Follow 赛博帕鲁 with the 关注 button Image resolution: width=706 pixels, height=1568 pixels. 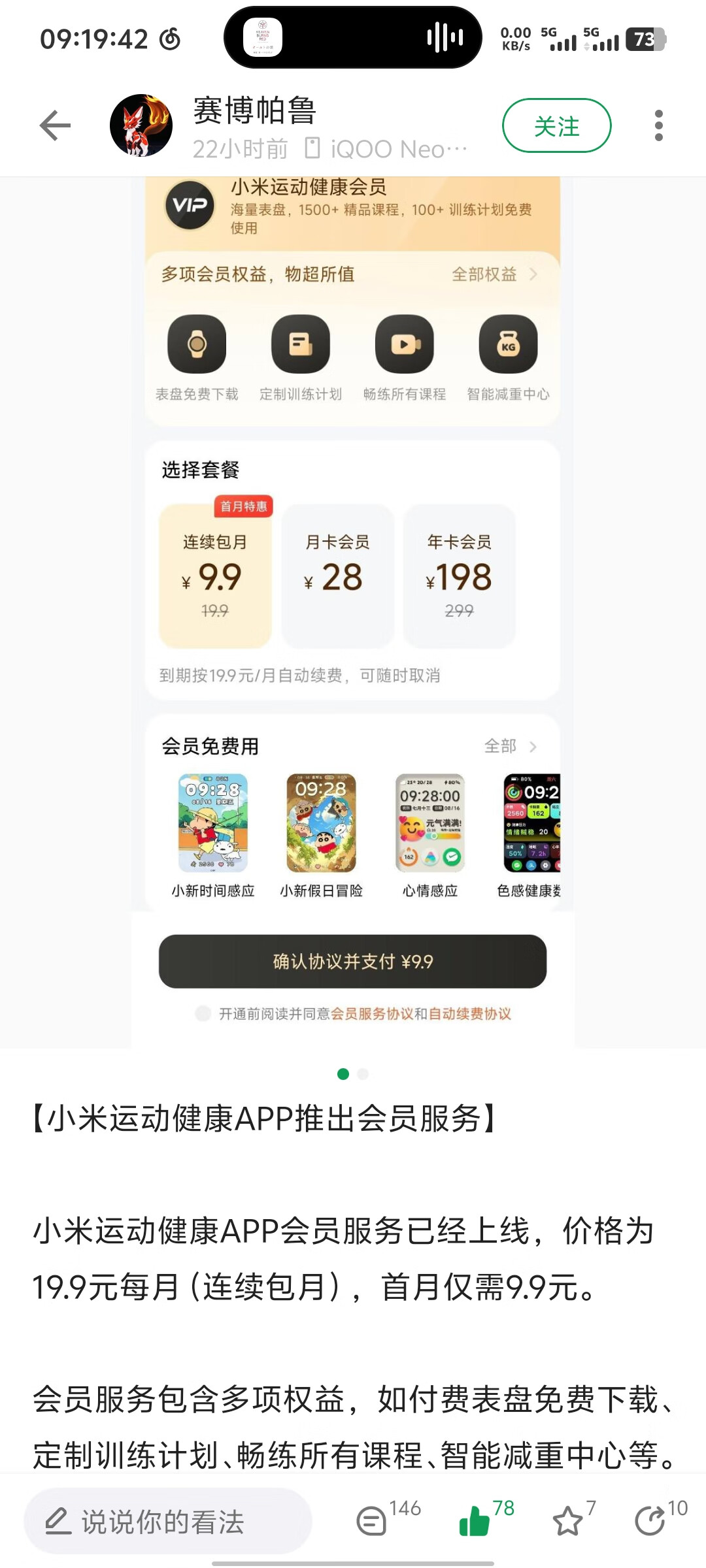pos(556,125)
